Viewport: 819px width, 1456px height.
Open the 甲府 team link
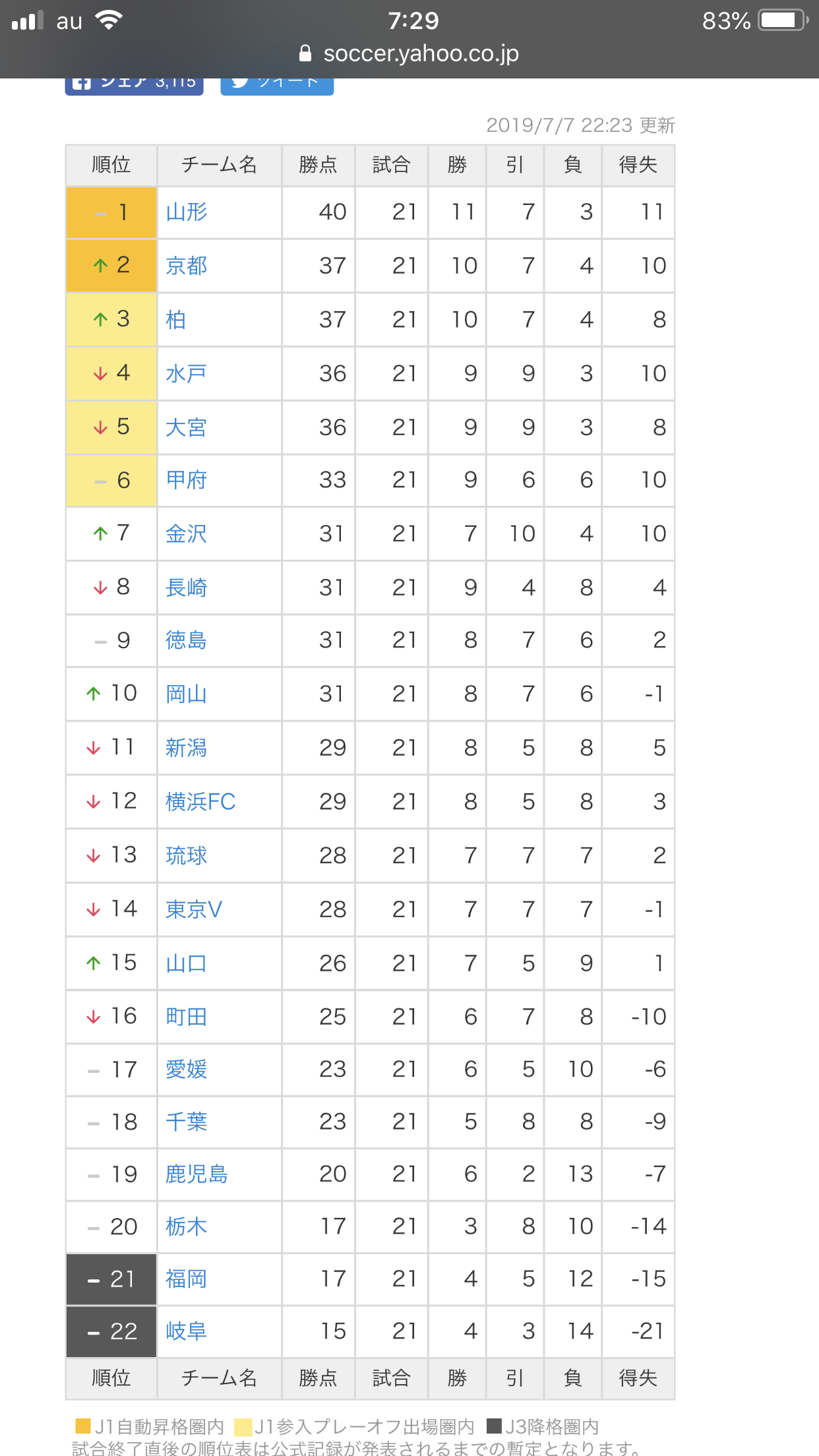[x=187, y=480]
